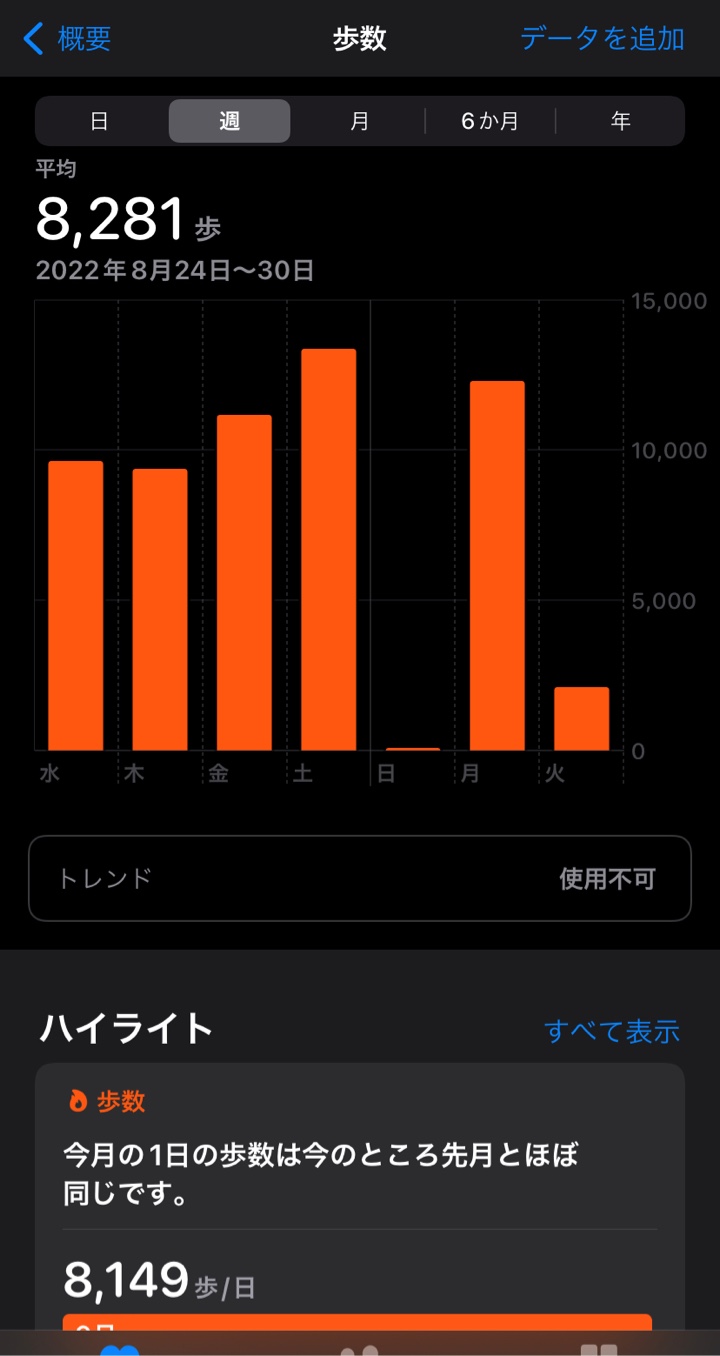Tap Monday's orange bar in chart
The width and height of the screenshot is (720, 1356).
coord(497,560)
